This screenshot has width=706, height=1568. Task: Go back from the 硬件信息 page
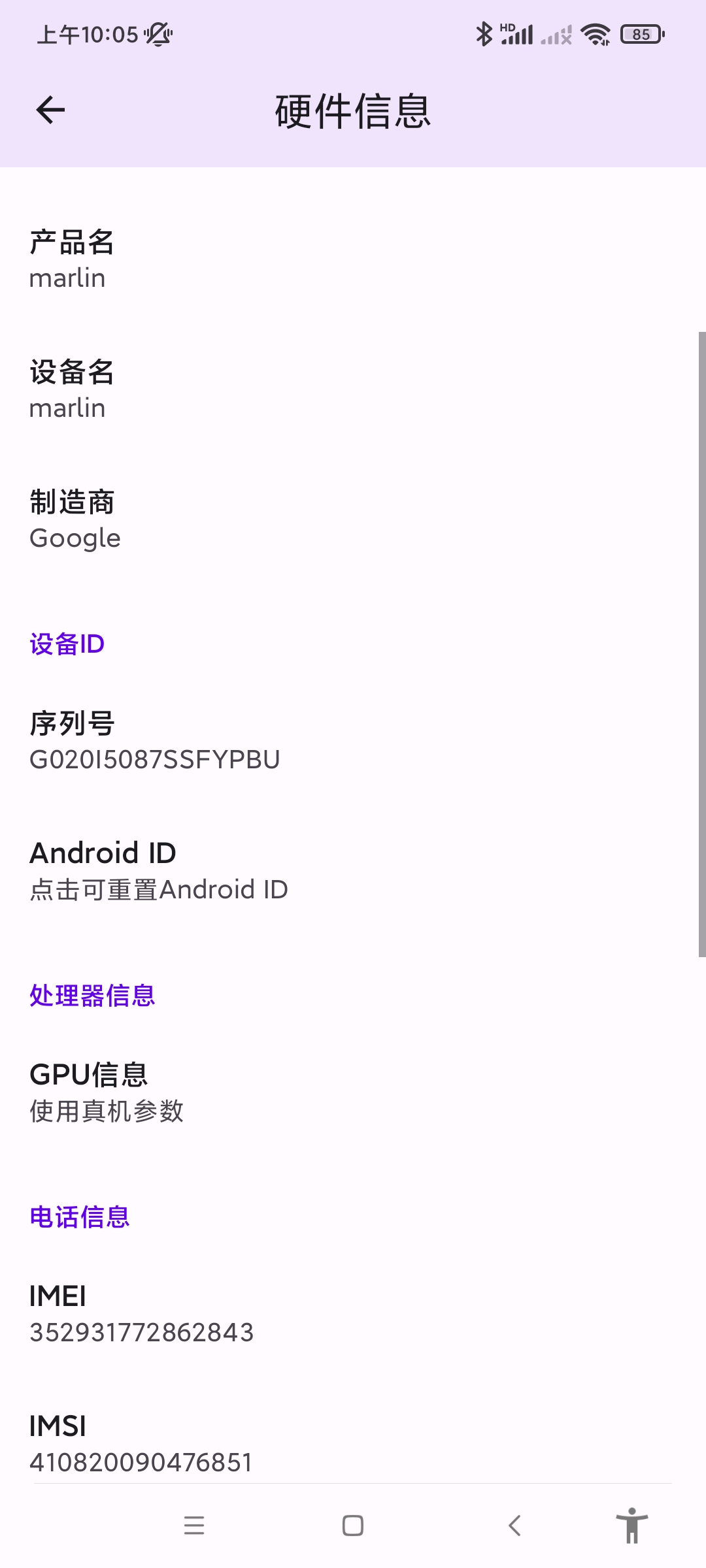pyautogui.click(x=50, y=110)
